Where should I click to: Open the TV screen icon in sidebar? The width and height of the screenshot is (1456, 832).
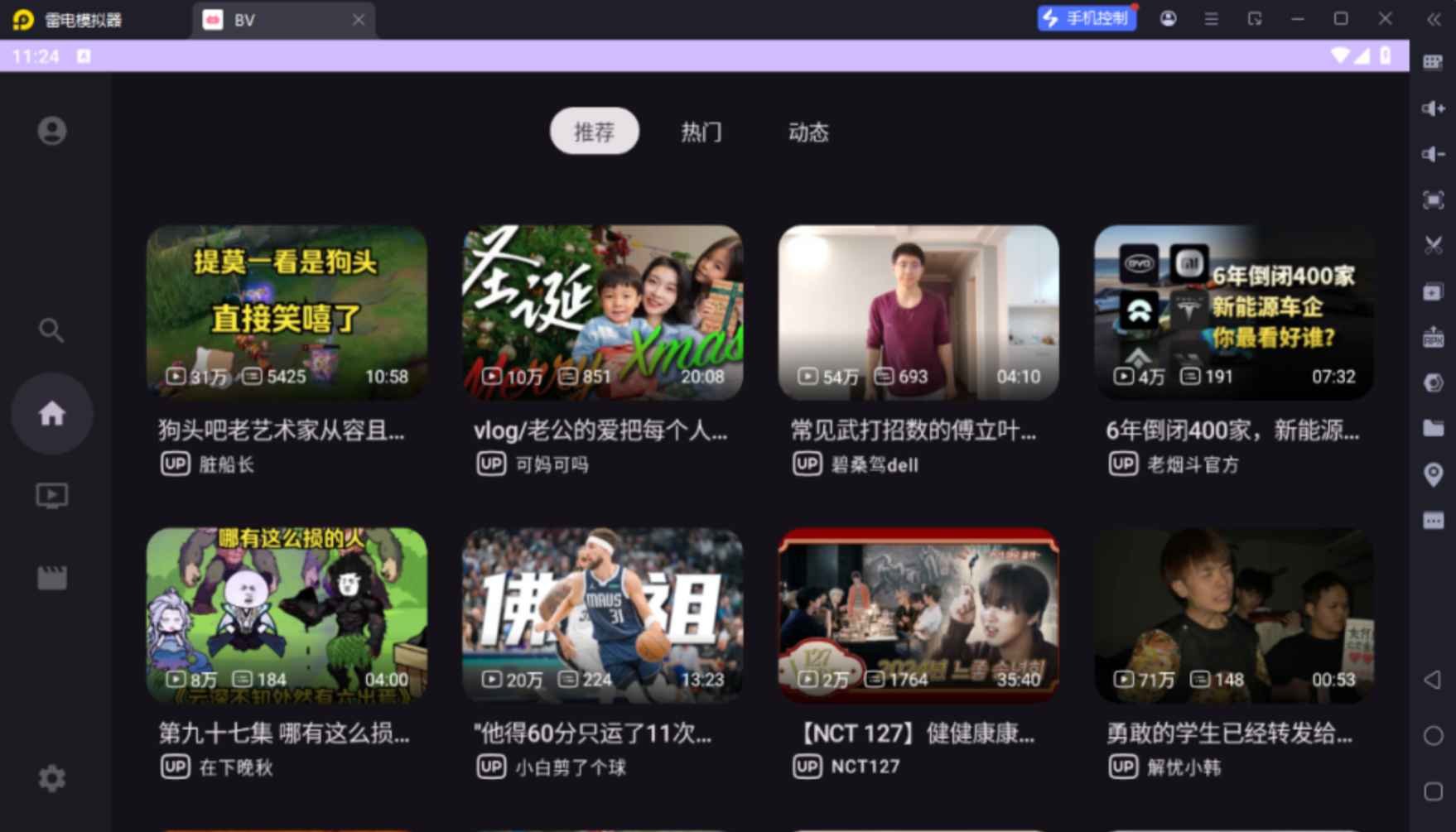(x=52, y=495)
